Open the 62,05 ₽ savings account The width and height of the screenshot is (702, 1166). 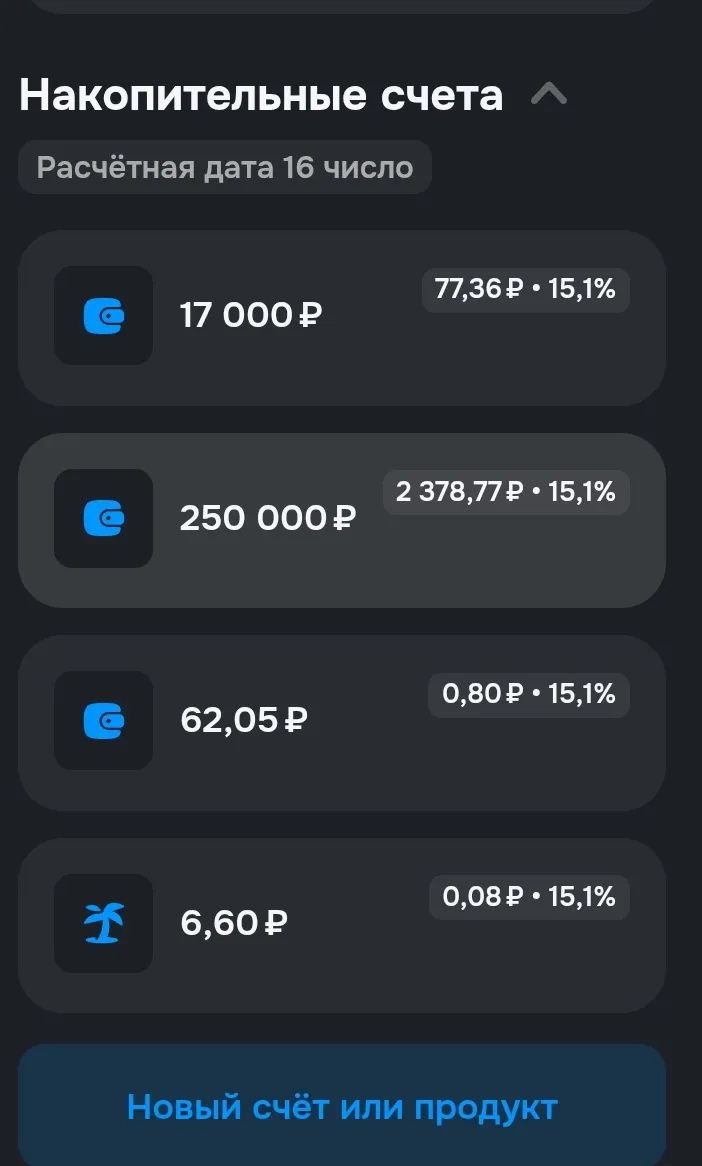click(341, 723)
